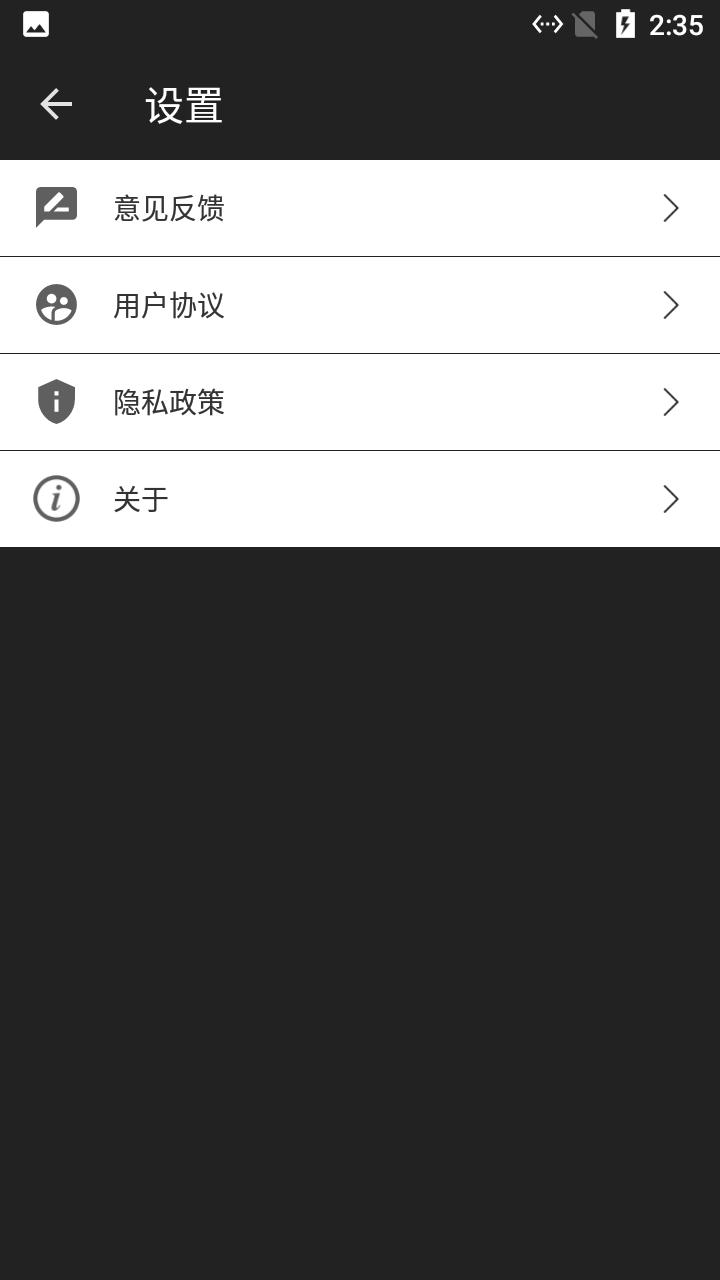
Task: Select the 设置 title in header
Action: [x=184, y=104]
